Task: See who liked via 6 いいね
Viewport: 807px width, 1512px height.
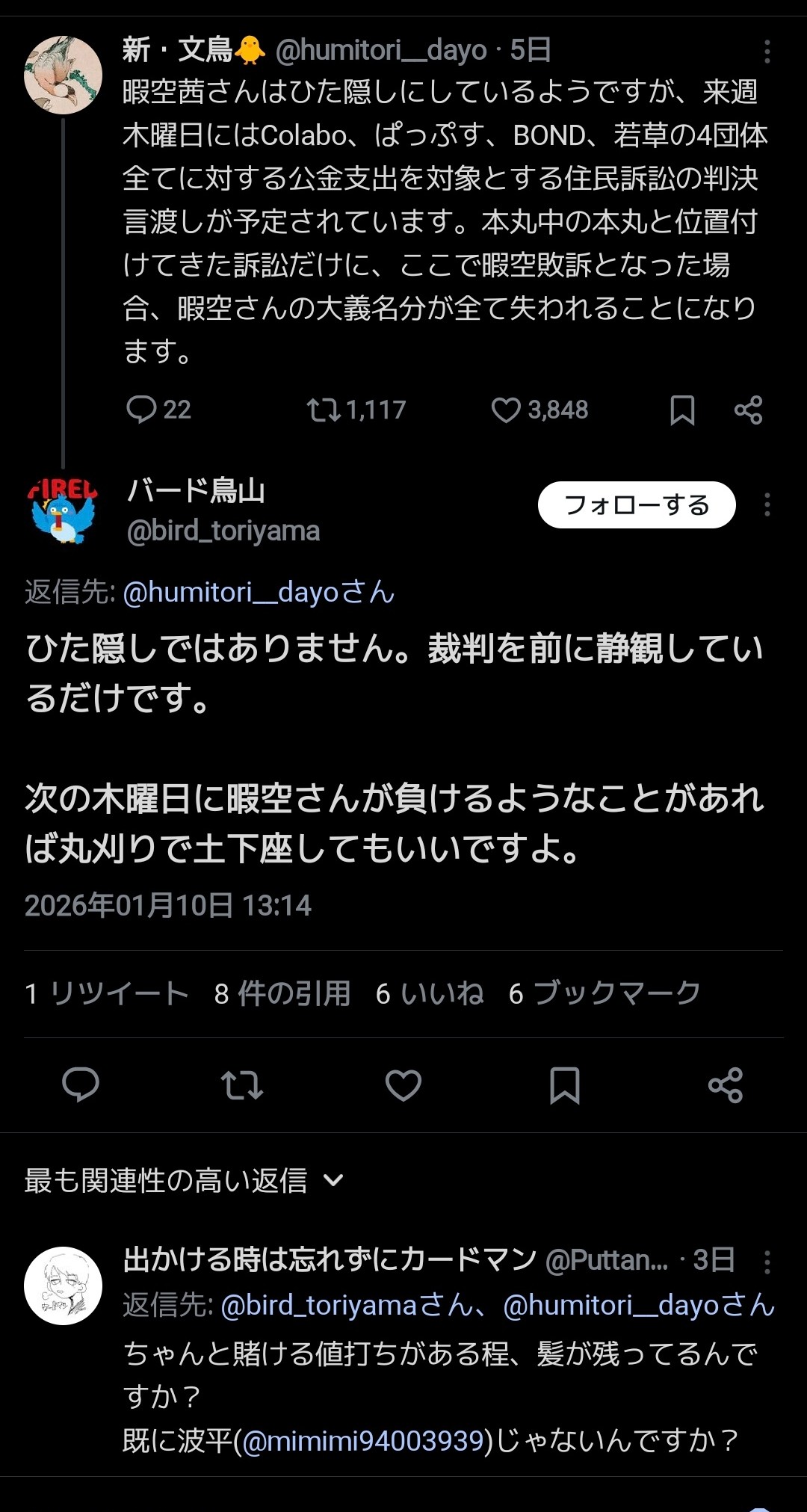Action: [430, 993]
